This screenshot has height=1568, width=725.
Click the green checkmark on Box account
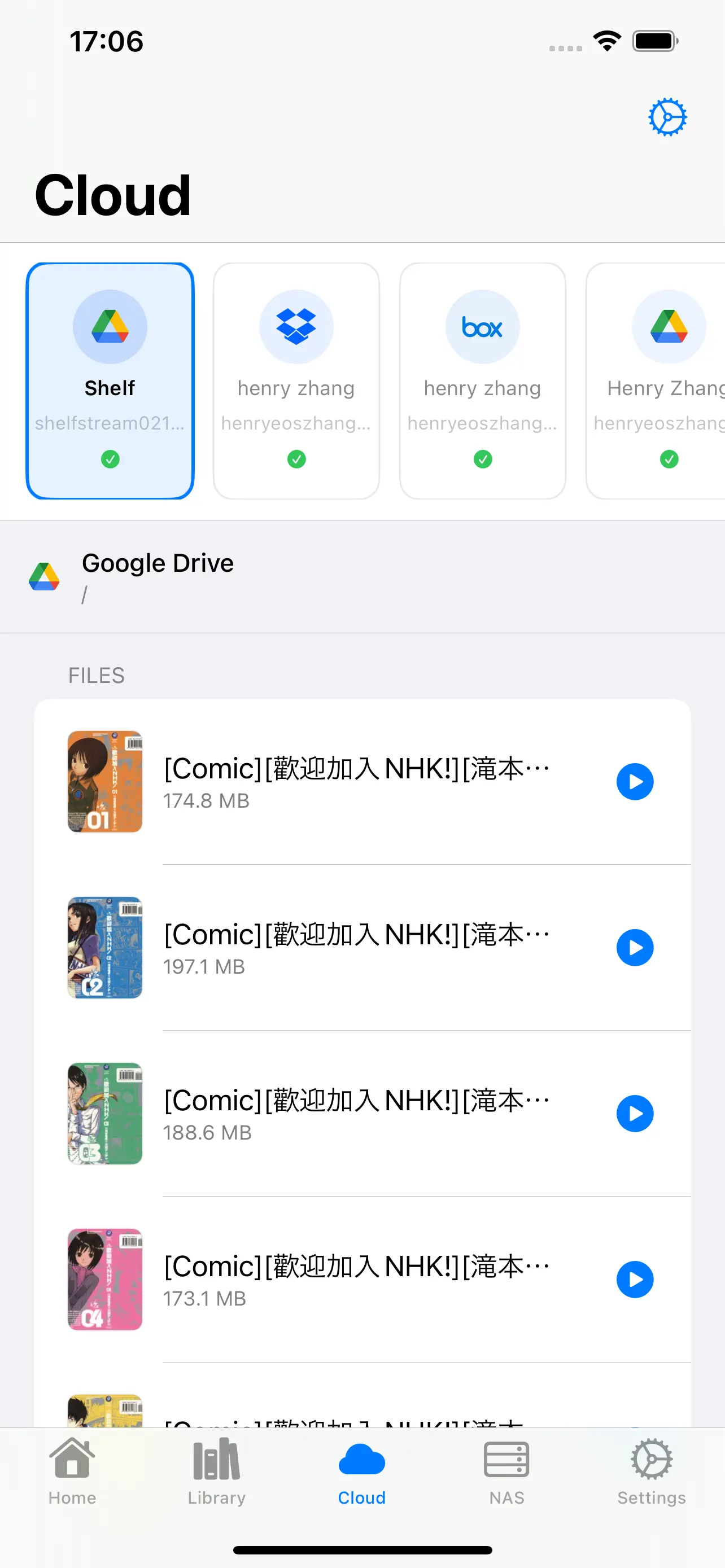482,459
